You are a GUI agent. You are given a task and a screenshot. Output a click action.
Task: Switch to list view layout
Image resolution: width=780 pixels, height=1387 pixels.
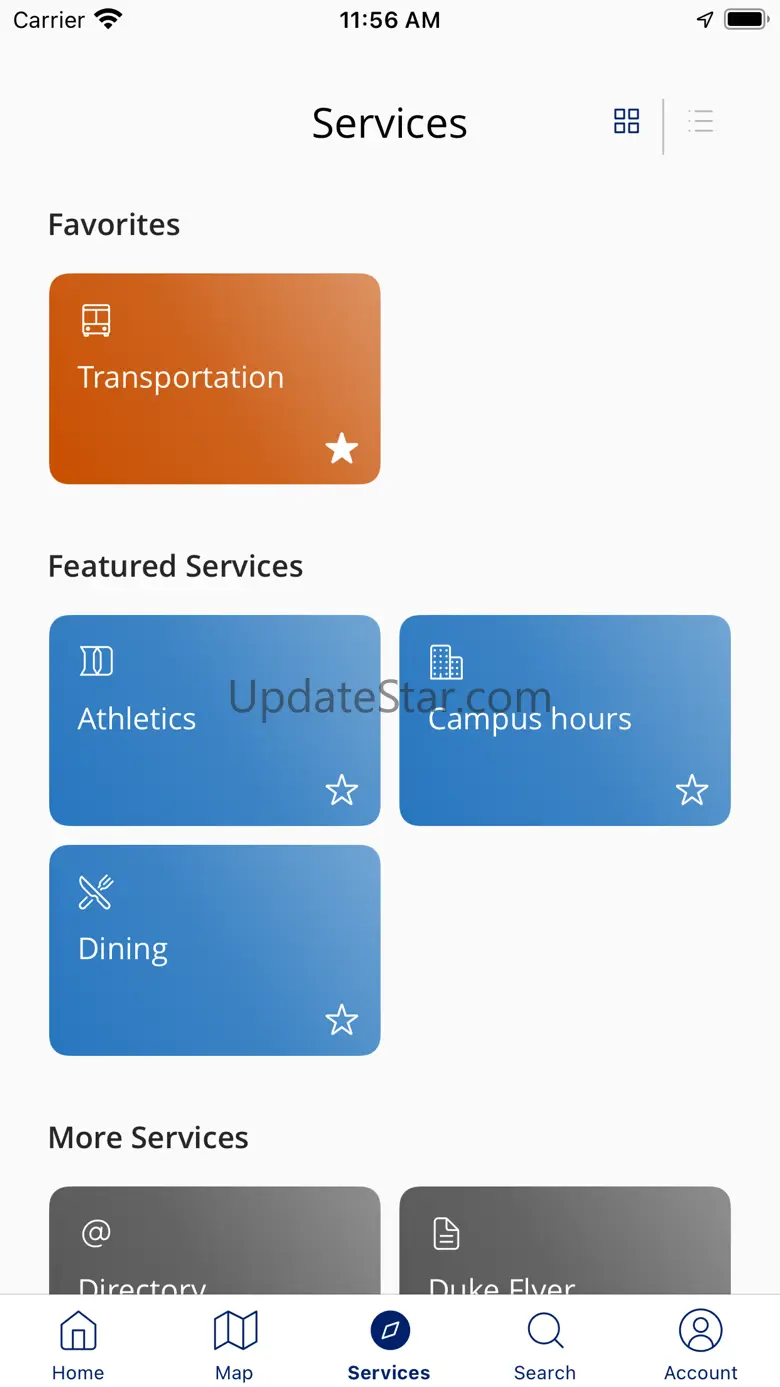coord(700,122)
